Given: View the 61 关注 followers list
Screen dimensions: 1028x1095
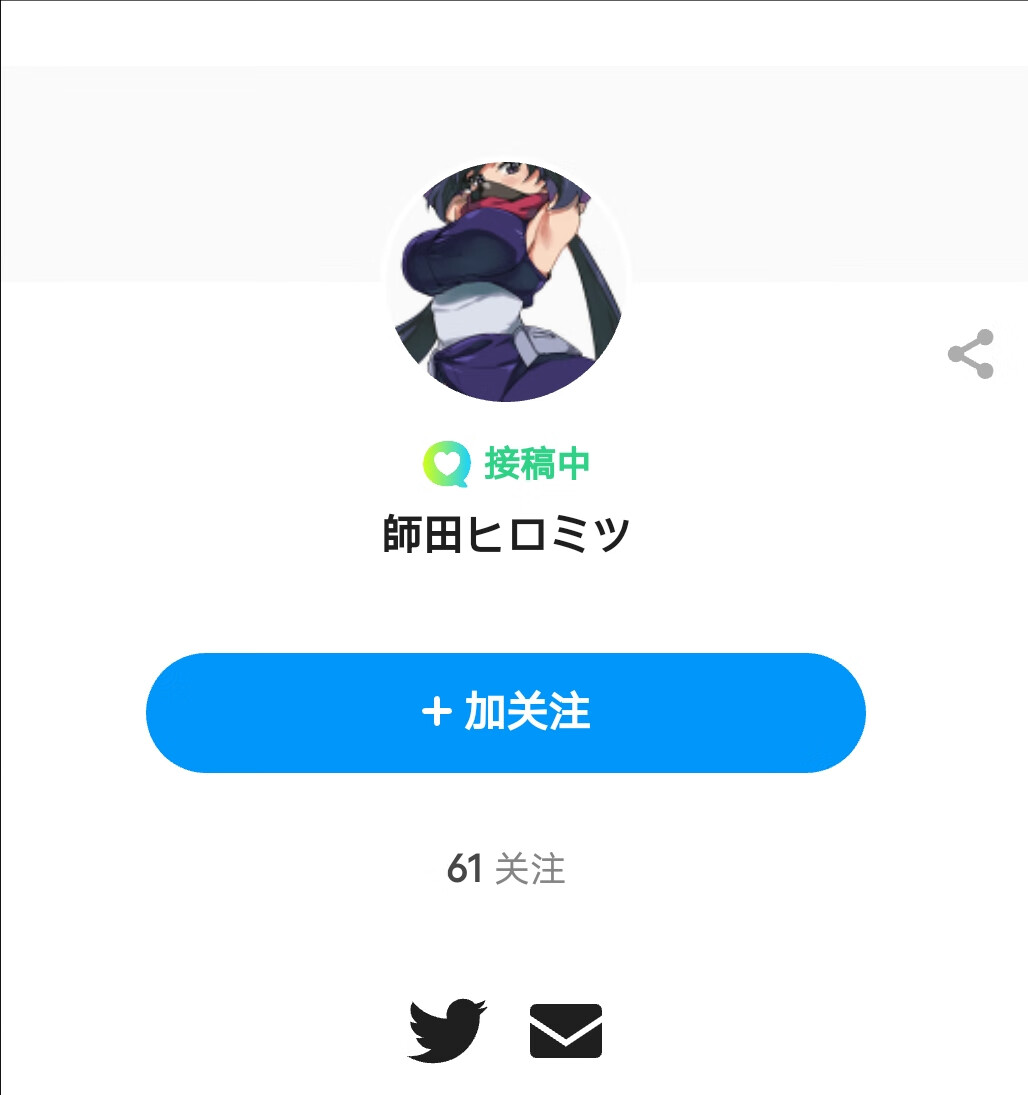Looking at the screenshot, I should (x=506, y=869).
